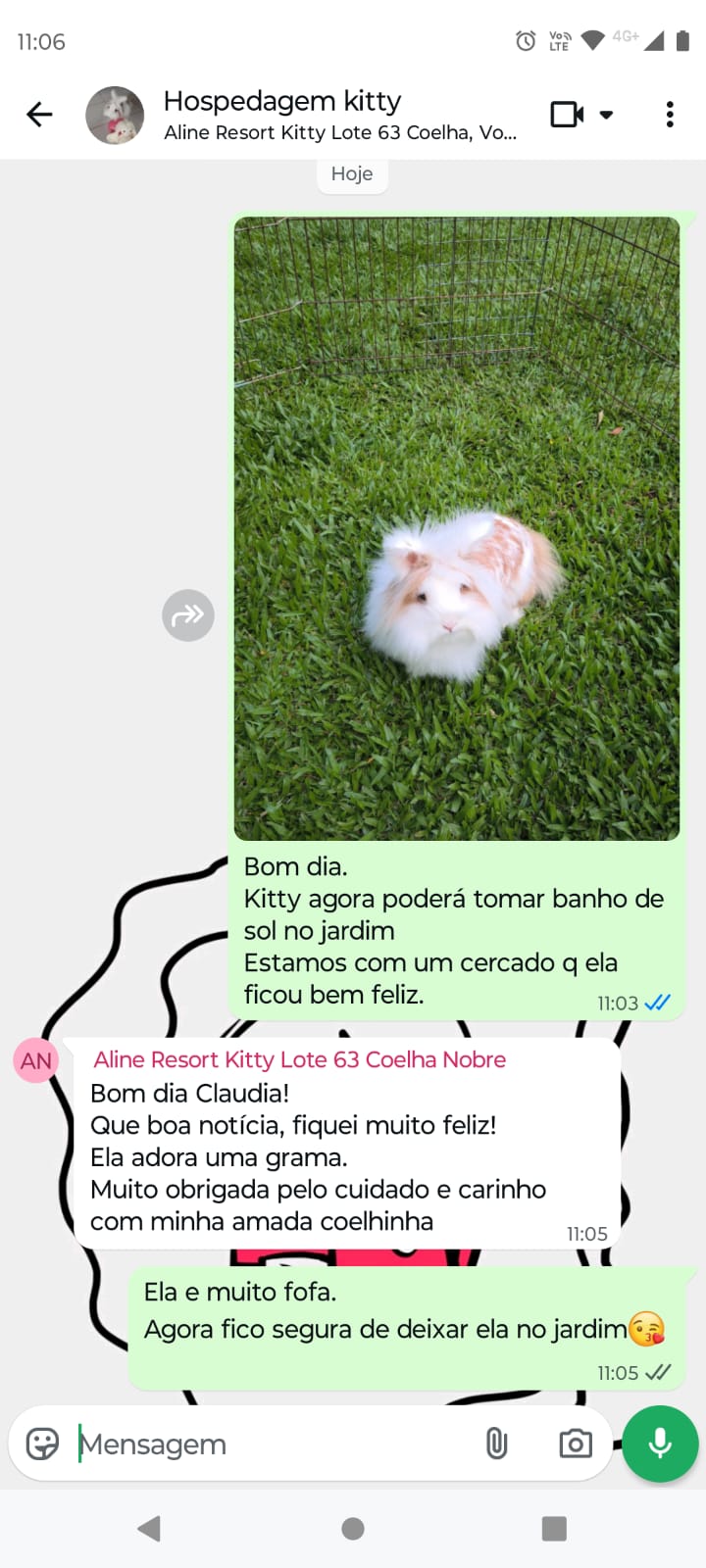Open the three-dot overflow menu
The width and height of the screenshot is (706, 1568).
point(670,115)
